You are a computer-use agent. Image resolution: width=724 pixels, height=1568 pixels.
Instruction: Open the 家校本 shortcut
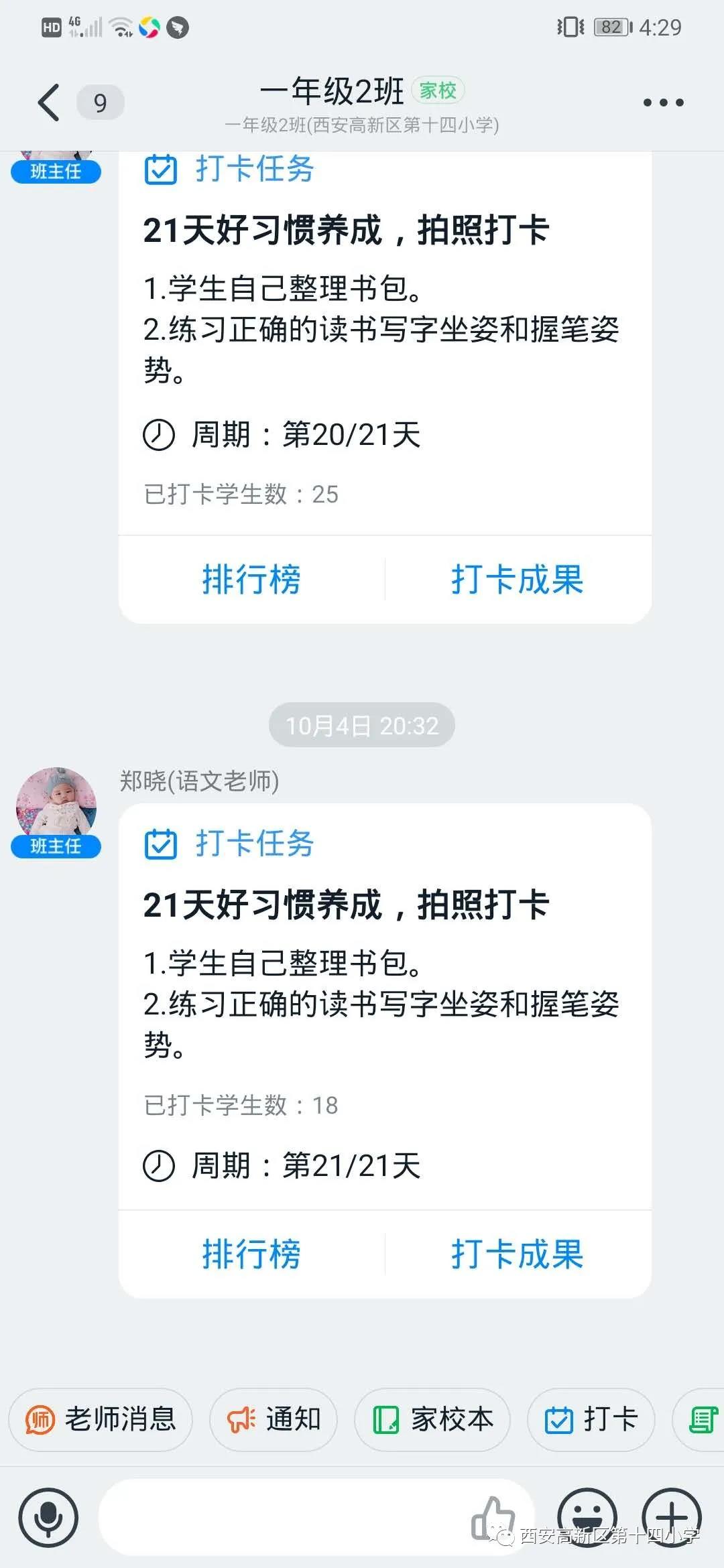(432, 1419)
